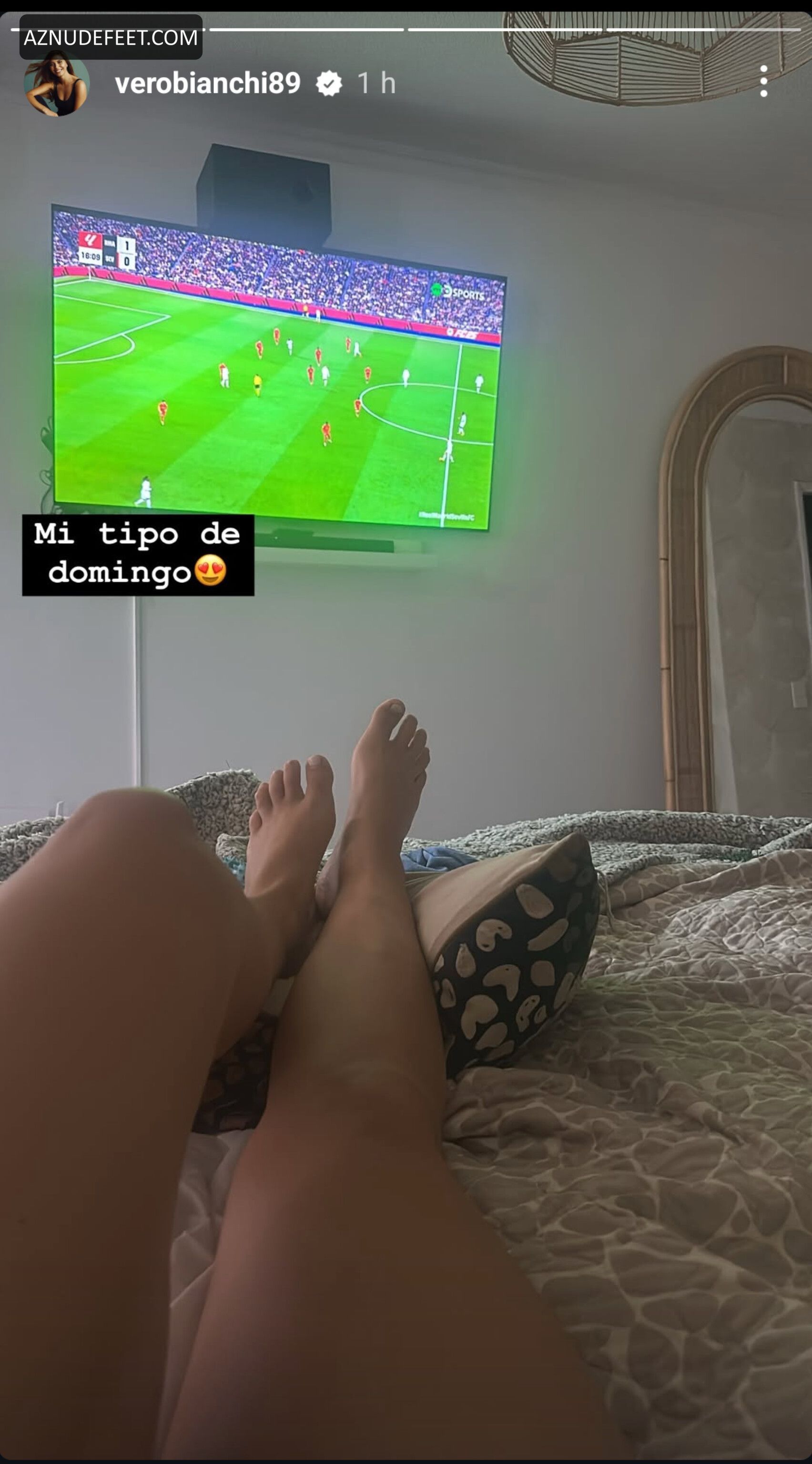Open the story overflow menu (three dots)

[x=764, y=81]
